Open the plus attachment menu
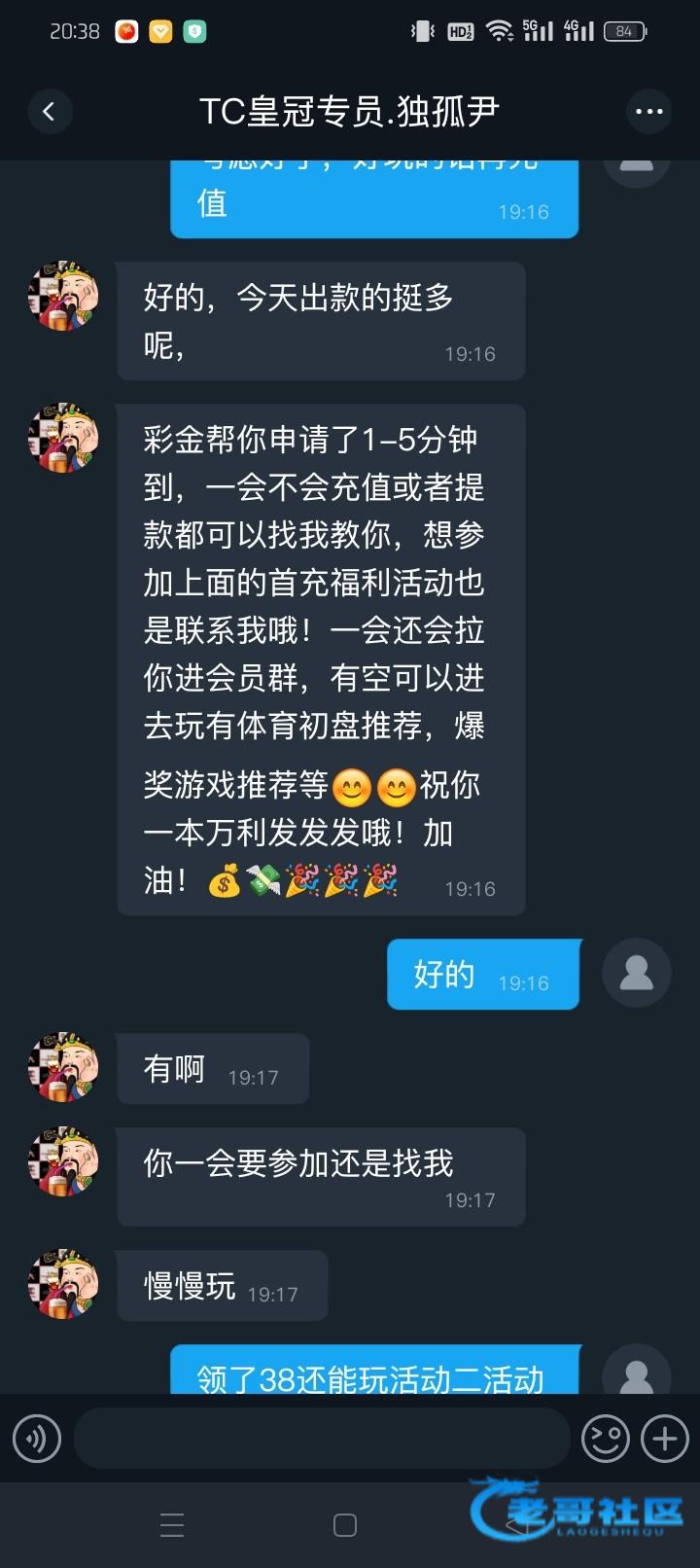 [x=665, y=1439]
